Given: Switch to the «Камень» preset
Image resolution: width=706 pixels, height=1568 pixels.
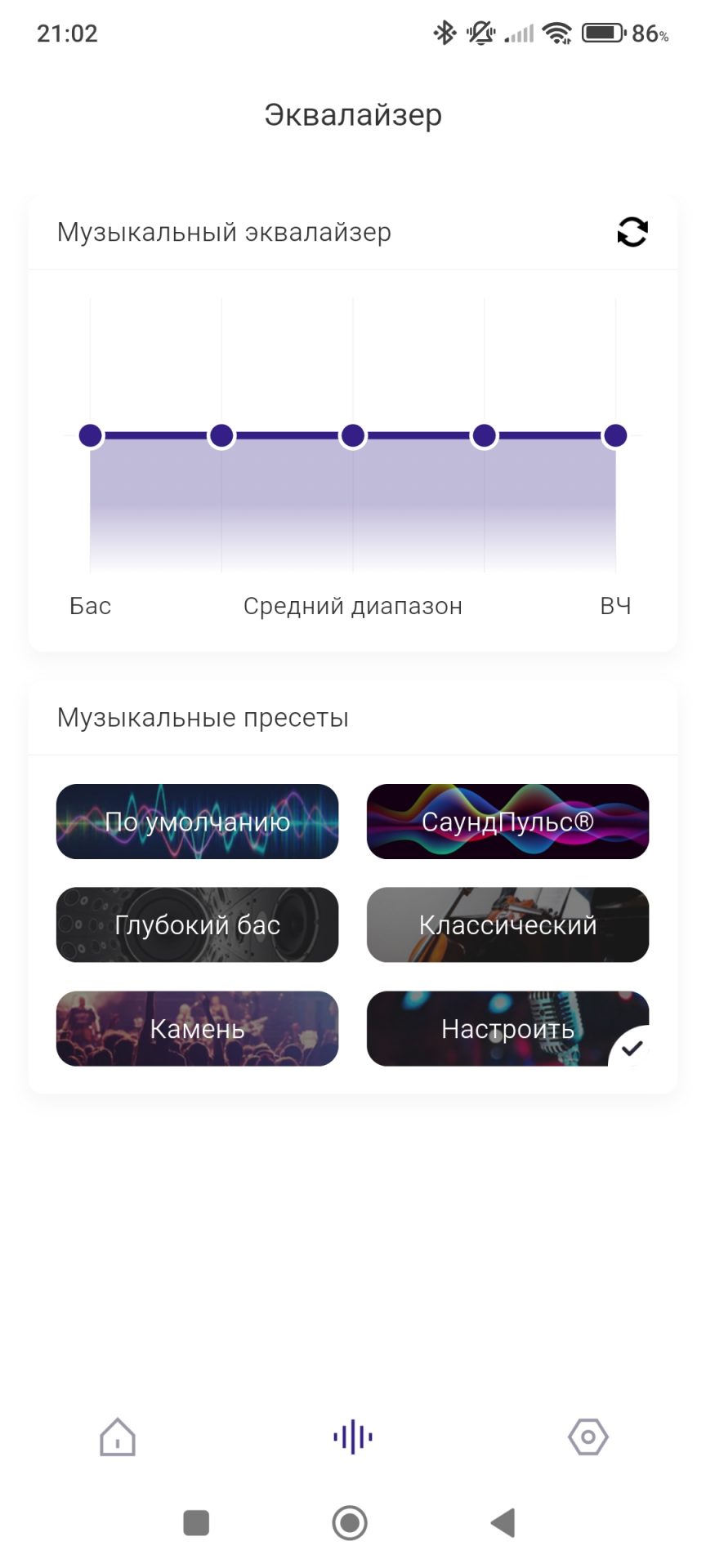Looking at the screenshot, I should pyautogui.click(x=197, y=1028).
